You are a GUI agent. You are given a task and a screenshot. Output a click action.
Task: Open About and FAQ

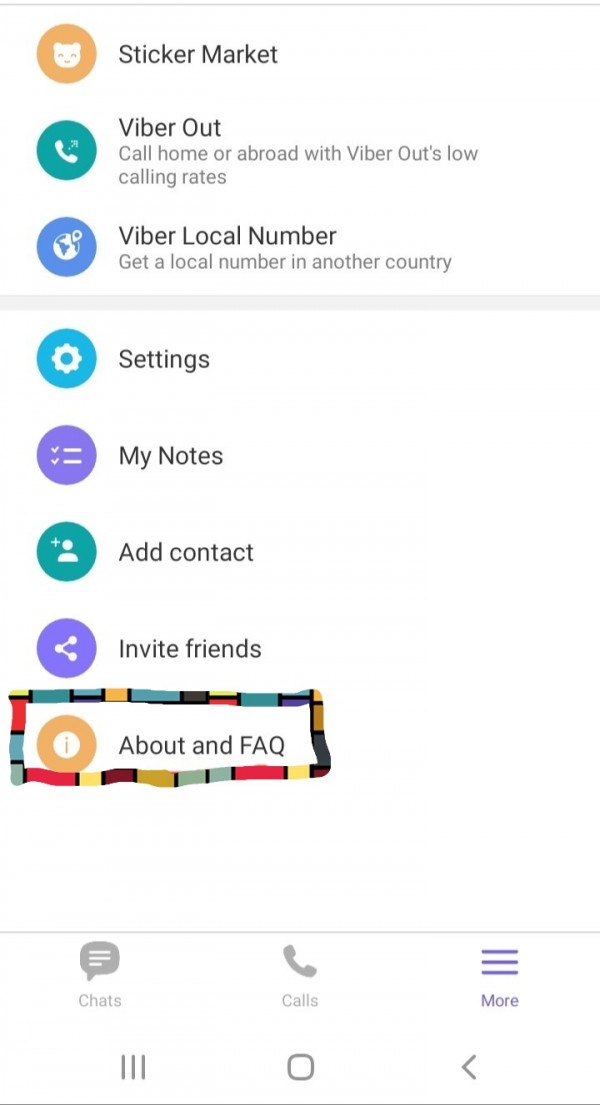[201, 745]
